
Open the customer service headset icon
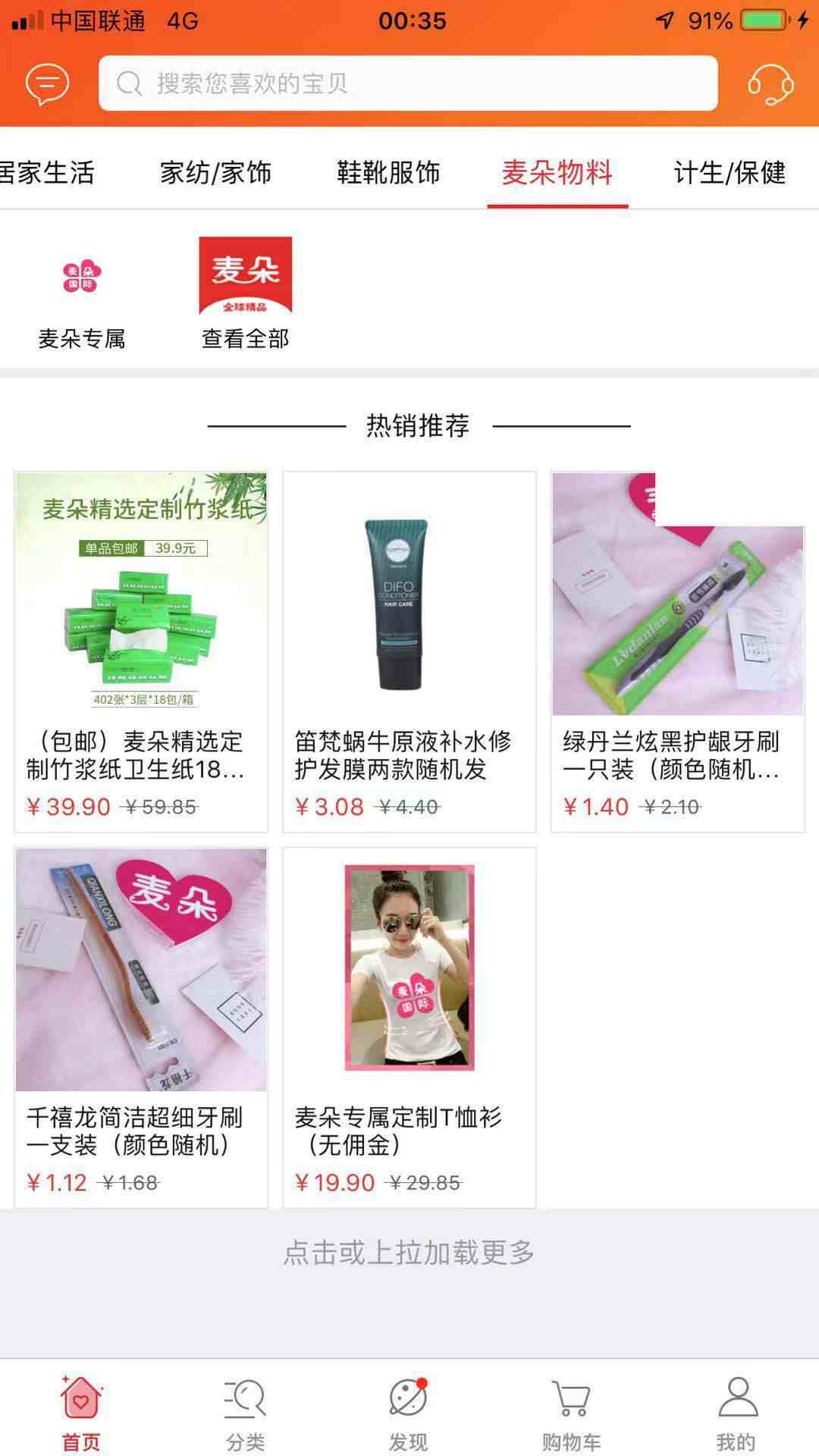tap(770, 83)
